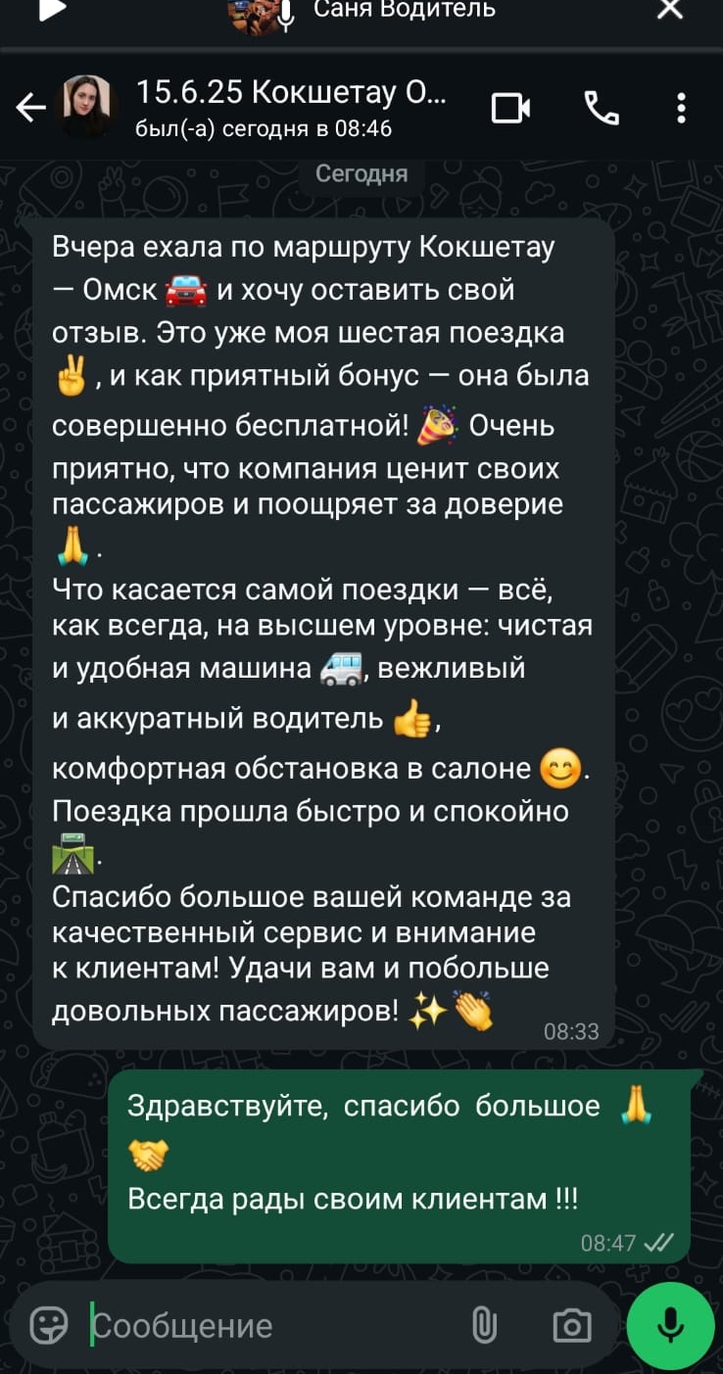723x1374 pixels.
Task: Go back to the chat list
Action: click(31, 108)
